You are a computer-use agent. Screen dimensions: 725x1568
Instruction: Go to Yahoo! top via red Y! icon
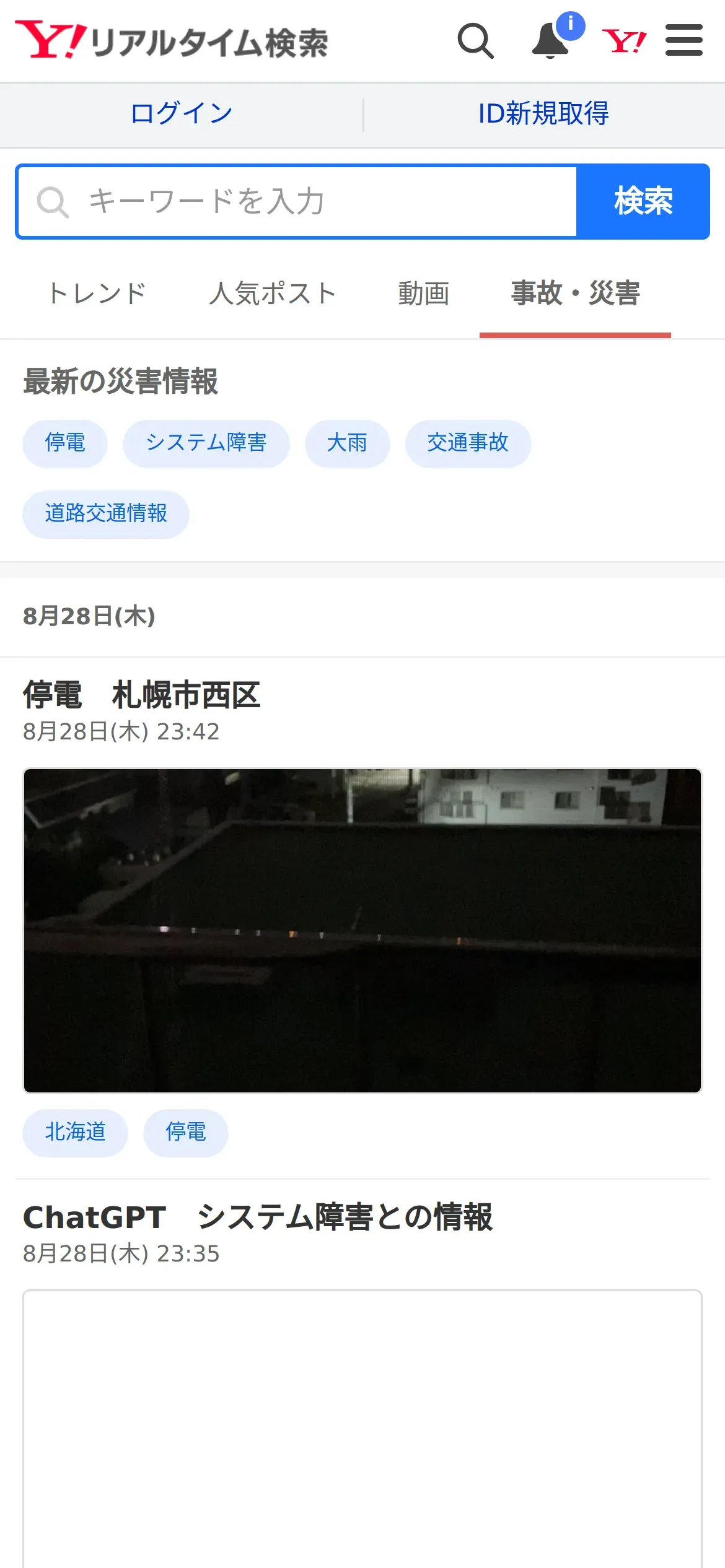(624, 41)
